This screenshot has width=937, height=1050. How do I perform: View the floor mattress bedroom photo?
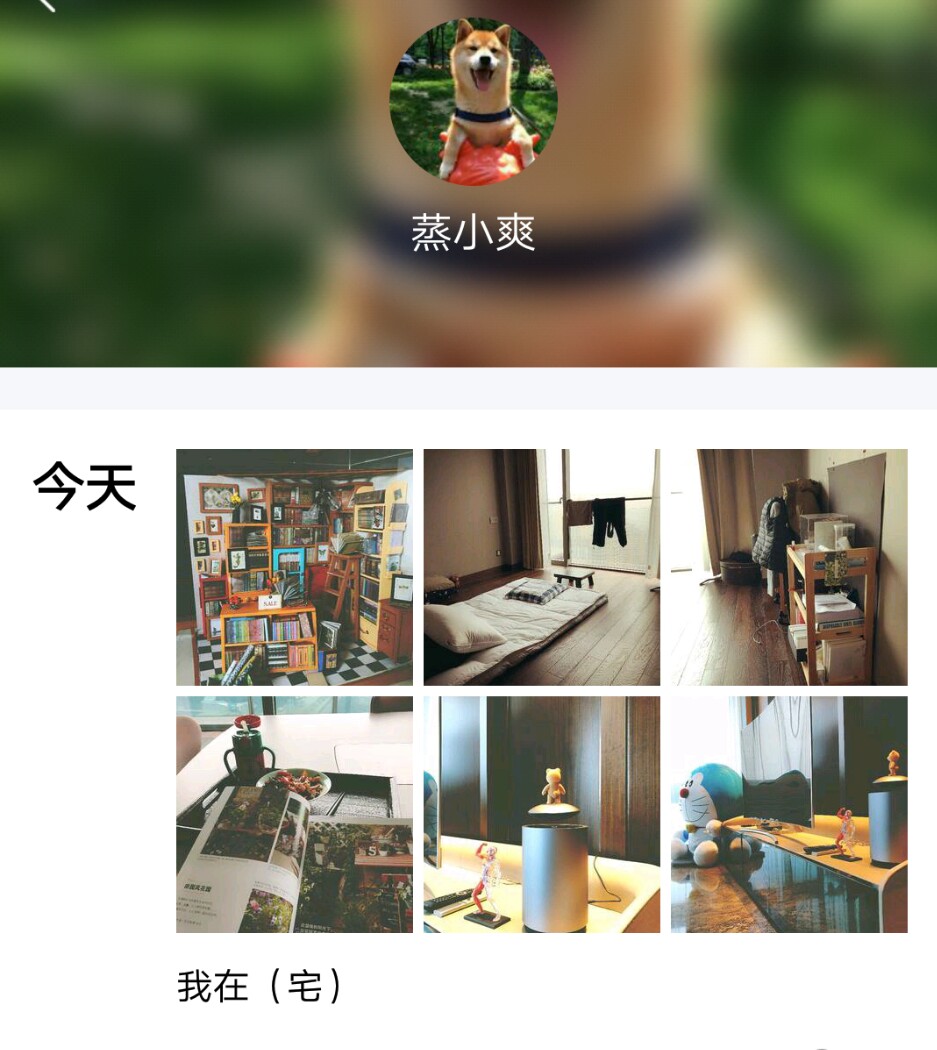coord(541,567)
